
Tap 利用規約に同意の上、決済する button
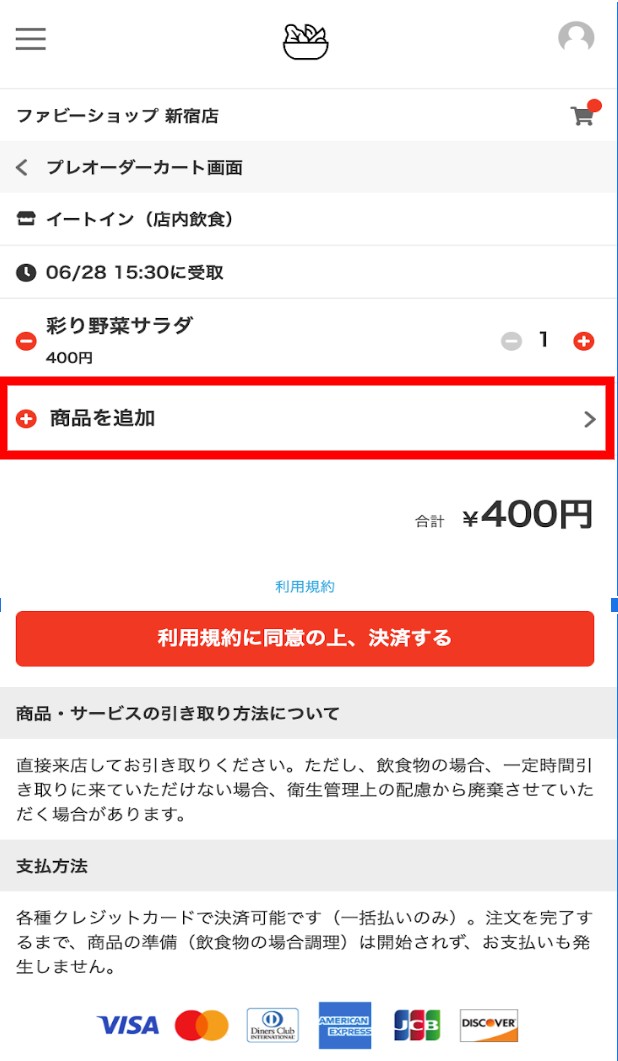click(x=305, y=639)
